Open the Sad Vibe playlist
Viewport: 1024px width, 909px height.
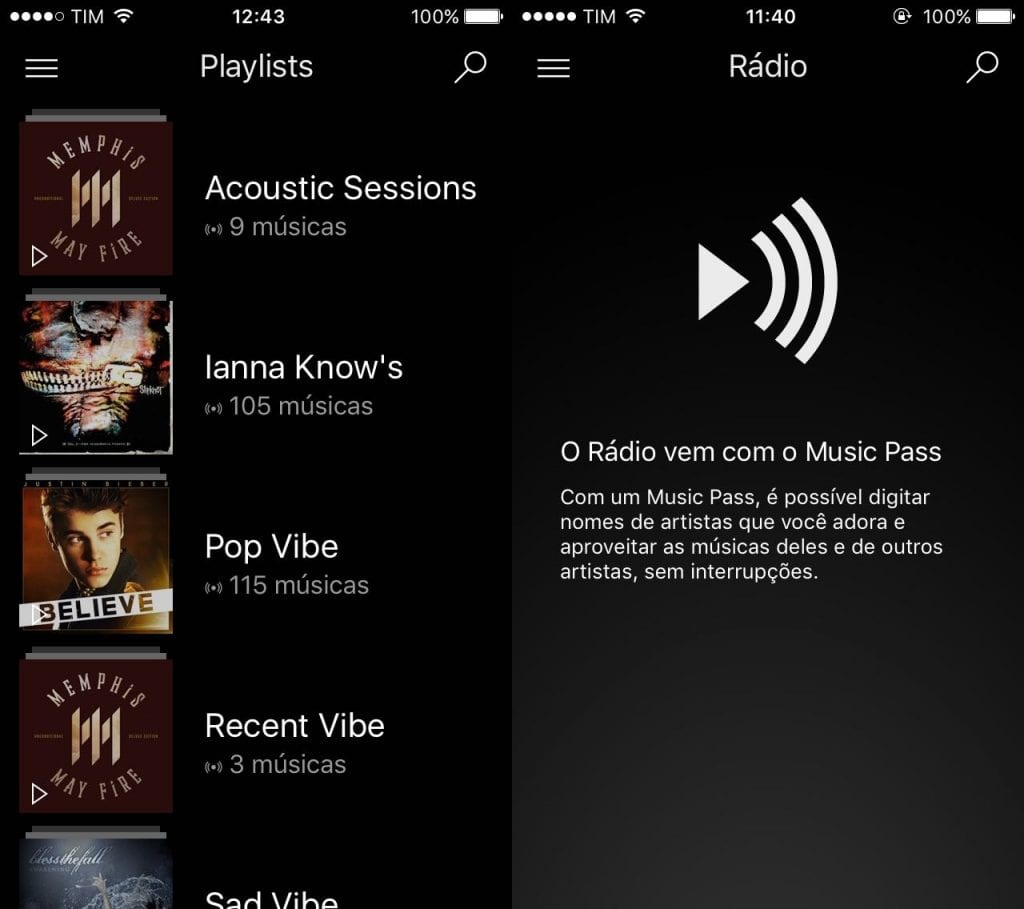coord(271,897)
